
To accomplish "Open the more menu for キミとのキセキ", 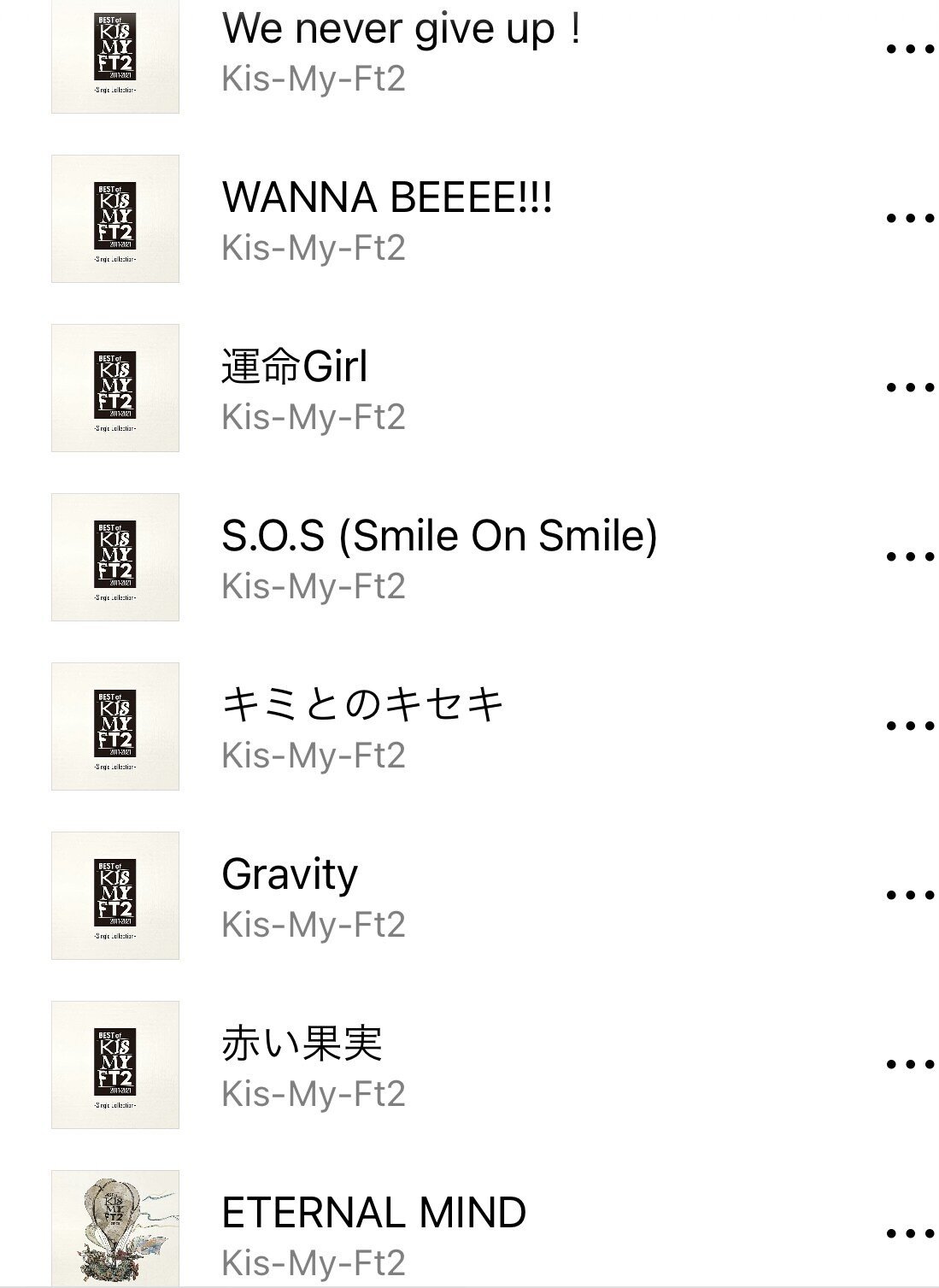I will 909,726.
